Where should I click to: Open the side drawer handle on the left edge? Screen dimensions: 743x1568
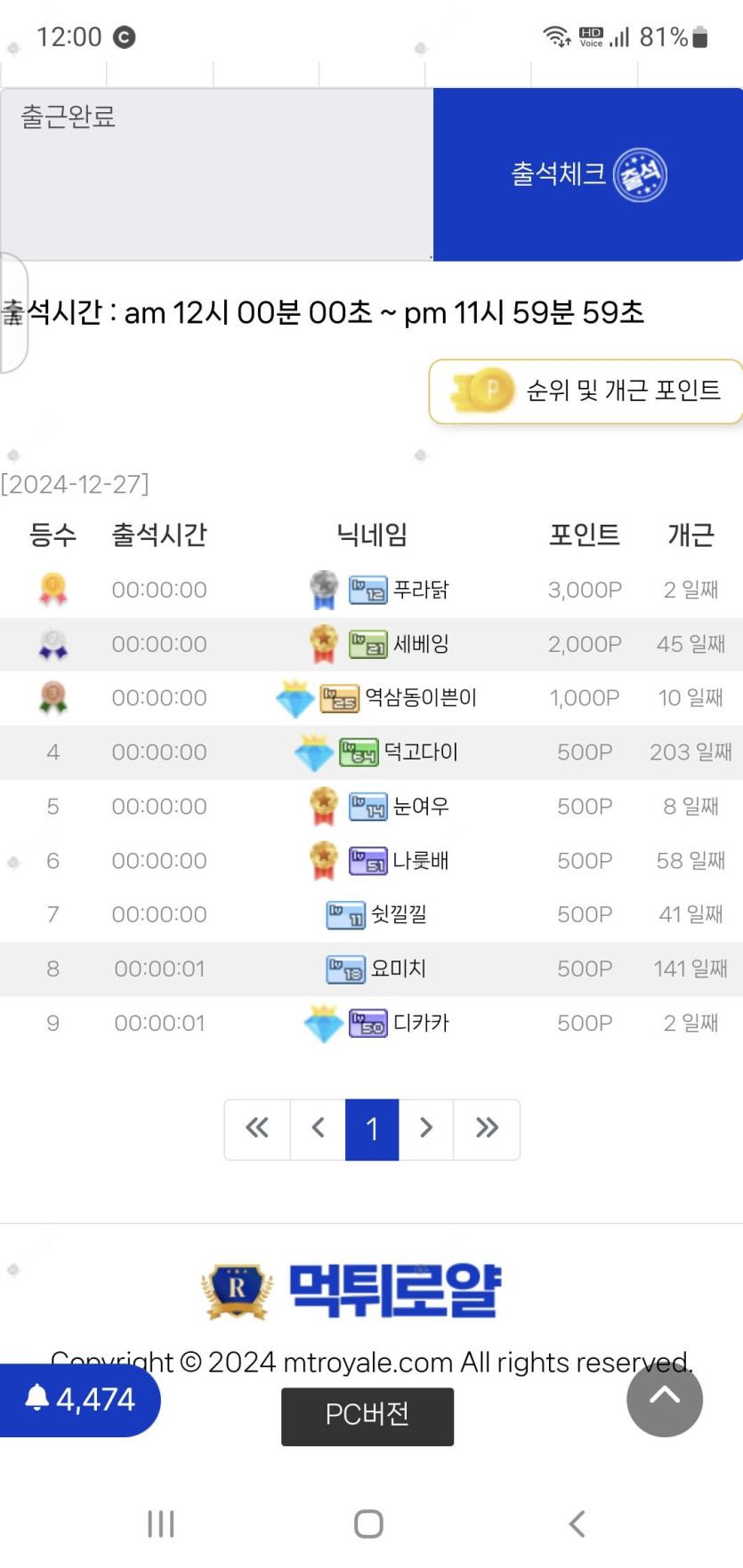(x=12, y=313)
